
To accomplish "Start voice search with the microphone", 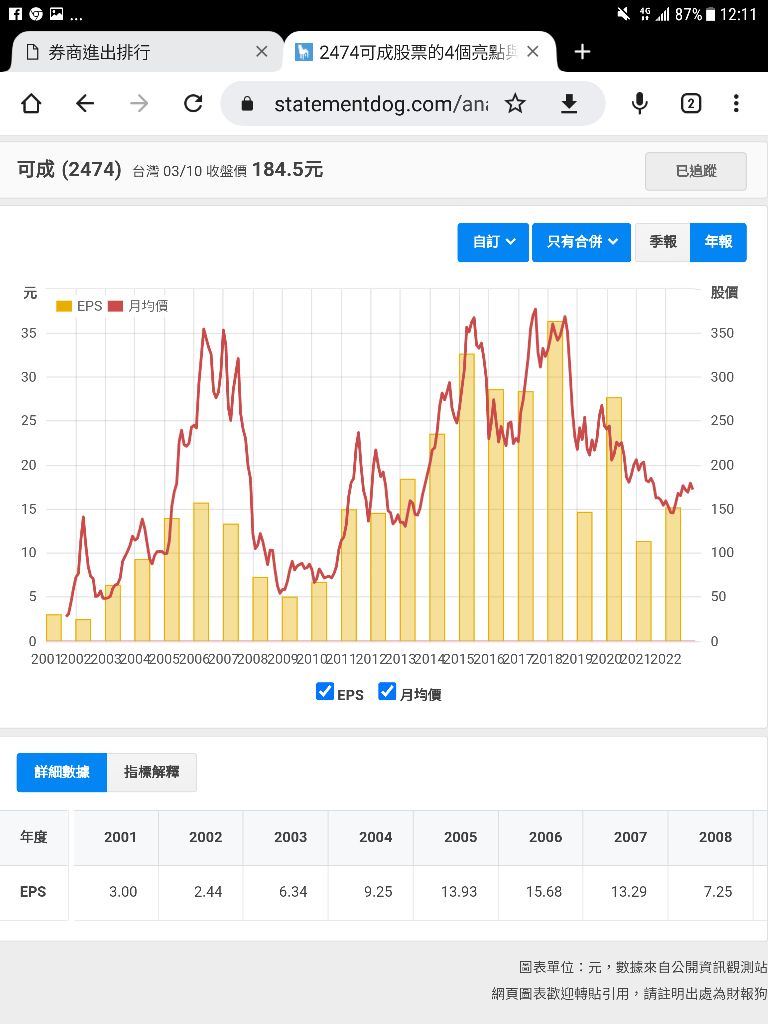I will click(x=640, y=103).
